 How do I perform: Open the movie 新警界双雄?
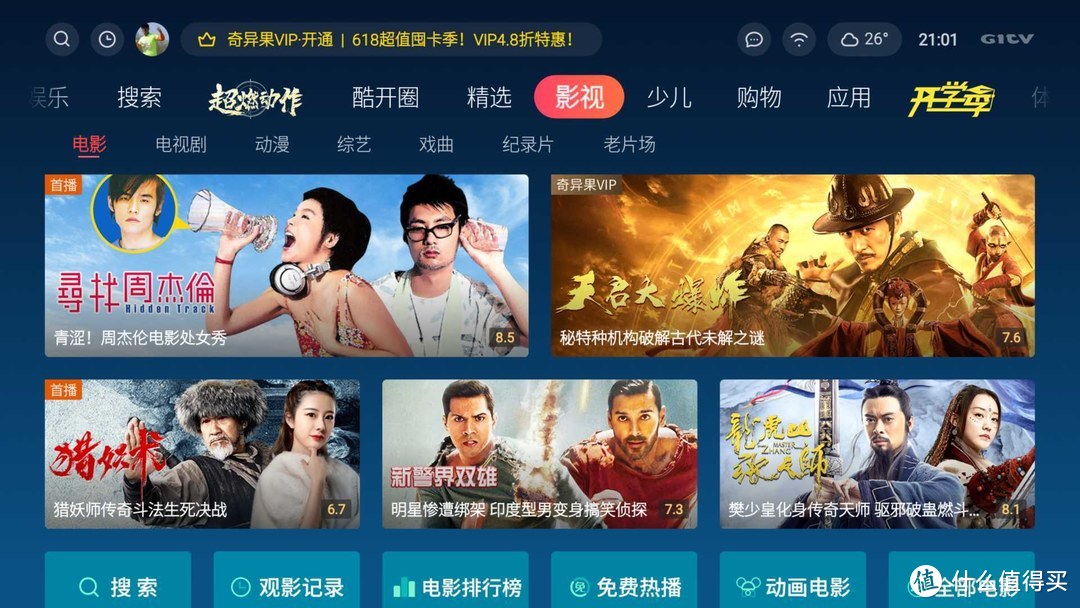tap(539, 453)
